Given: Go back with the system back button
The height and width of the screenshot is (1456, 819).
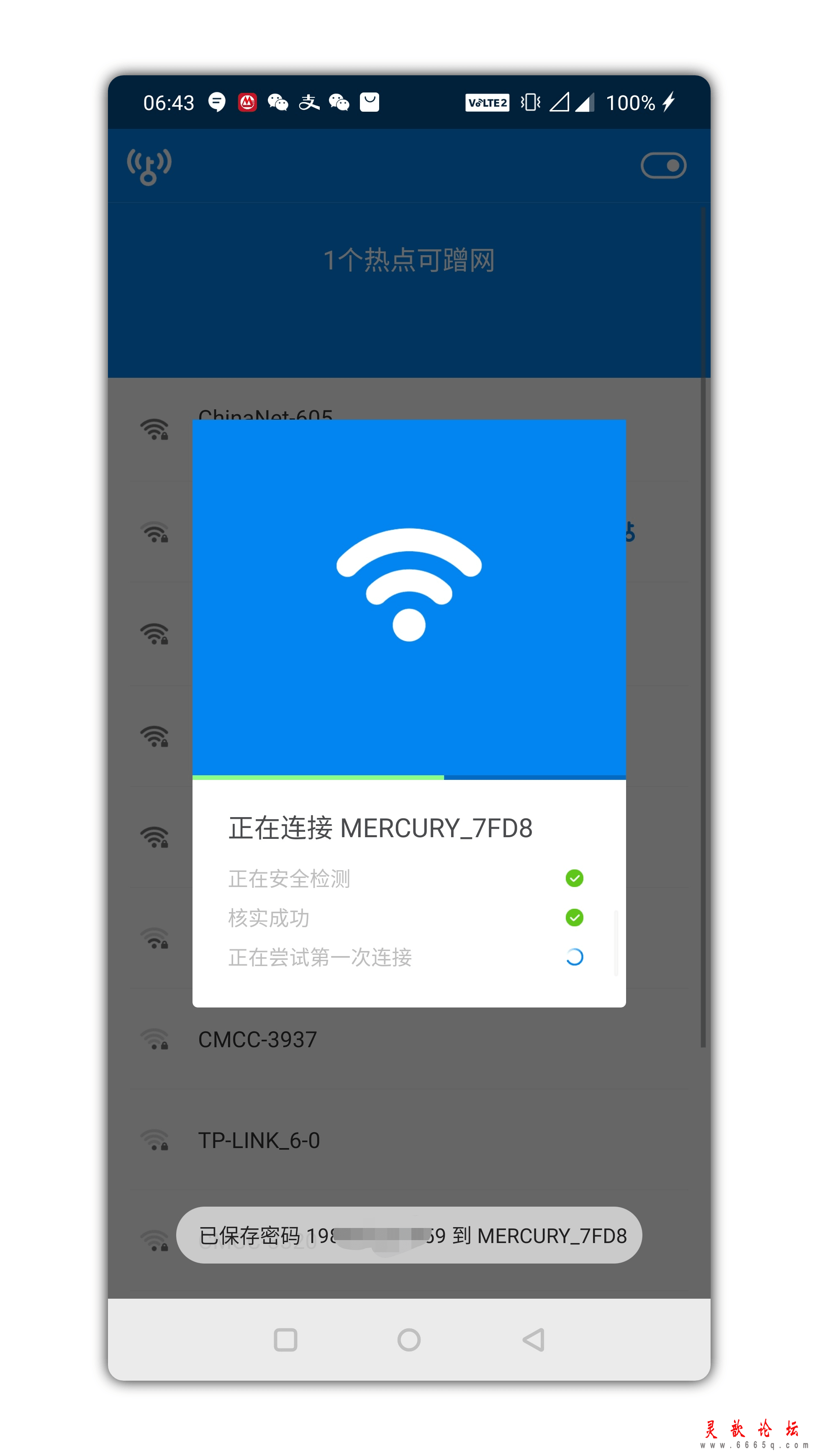Looking at the screenshot, I should tap(533, 1340).
